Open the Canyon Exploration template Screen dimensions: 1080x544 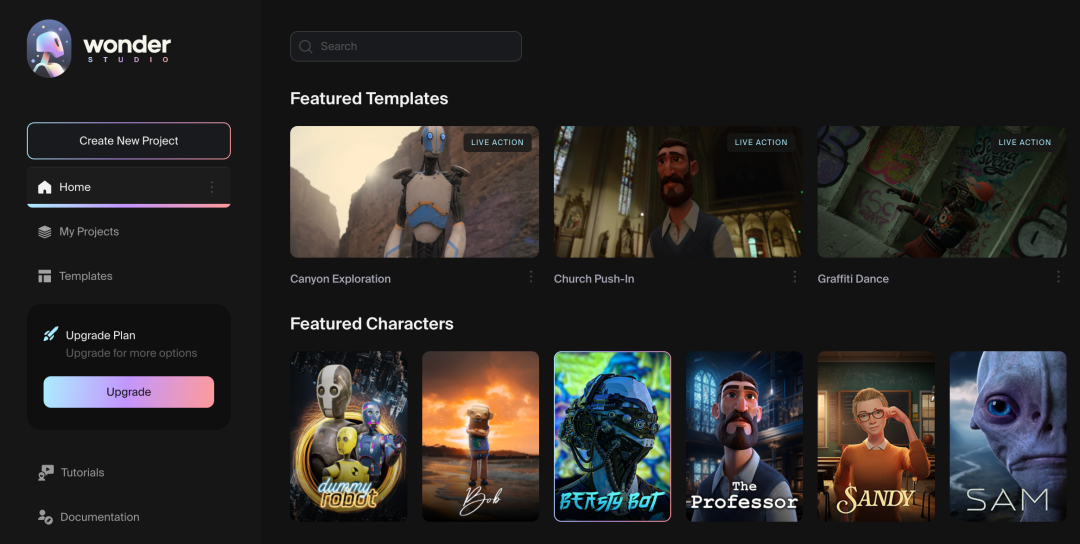coord(414,192)
